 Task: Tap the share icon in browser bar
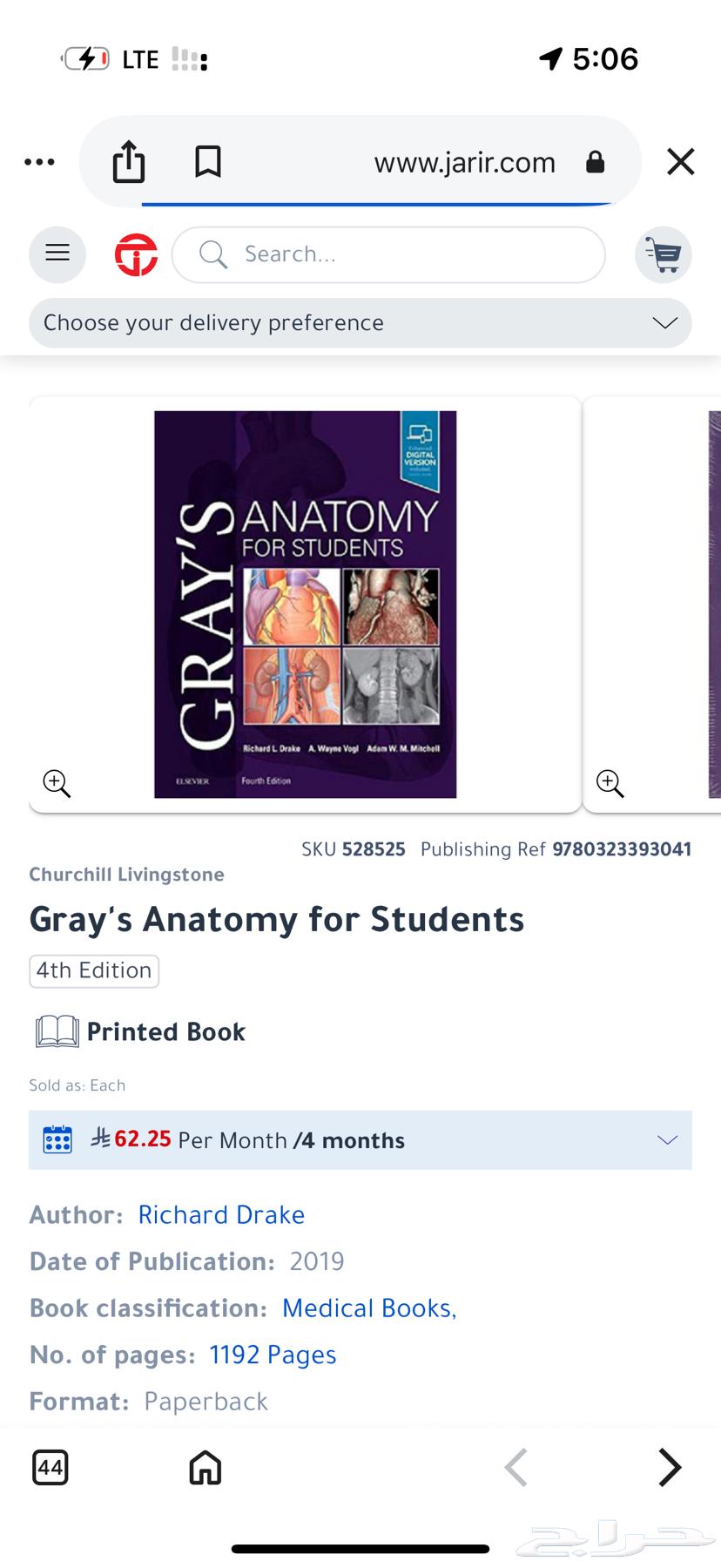click(x=129, y=162)
